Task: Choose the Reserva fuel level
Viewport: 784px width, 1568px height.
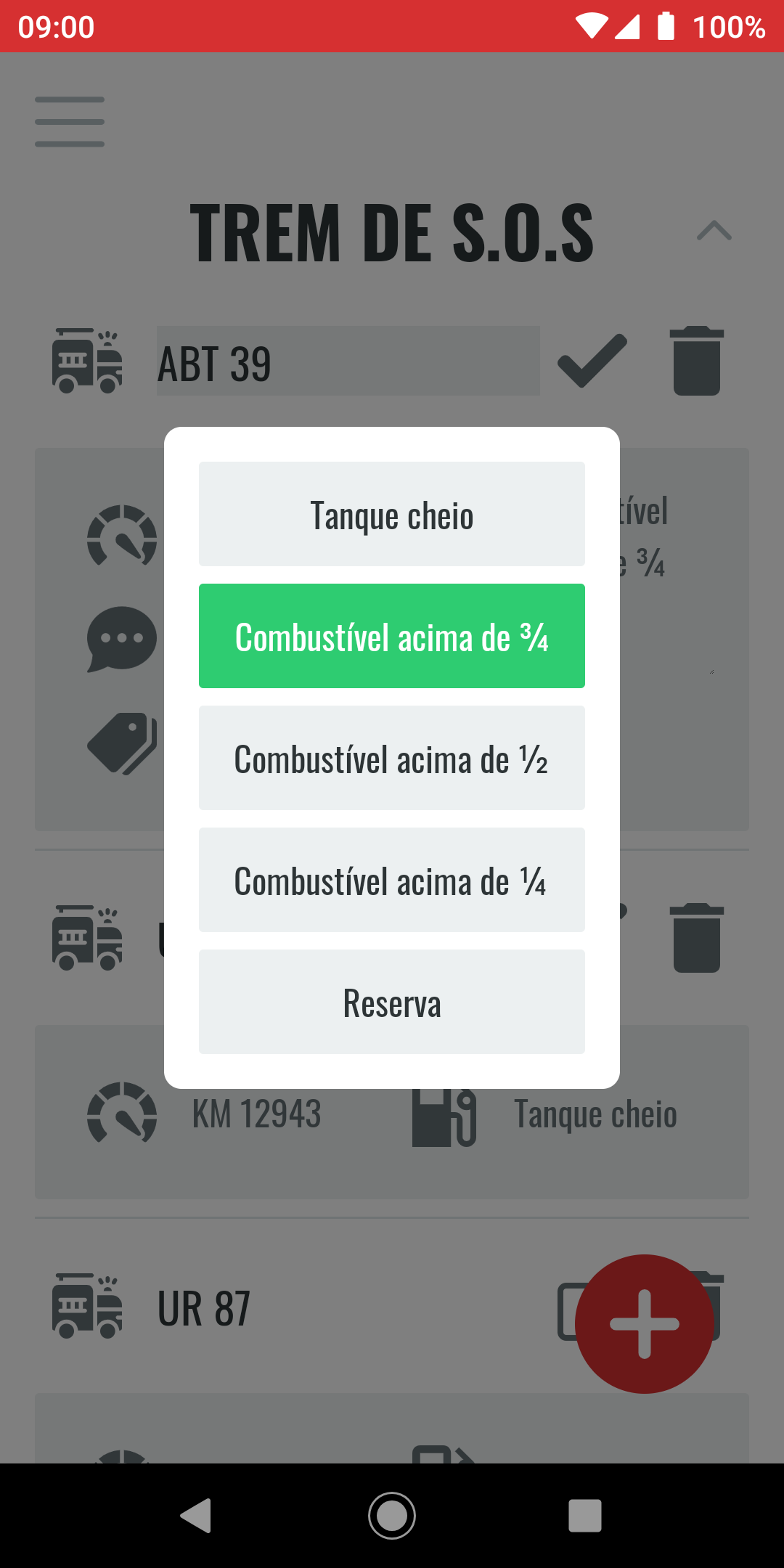Action: click(392, 1002)
